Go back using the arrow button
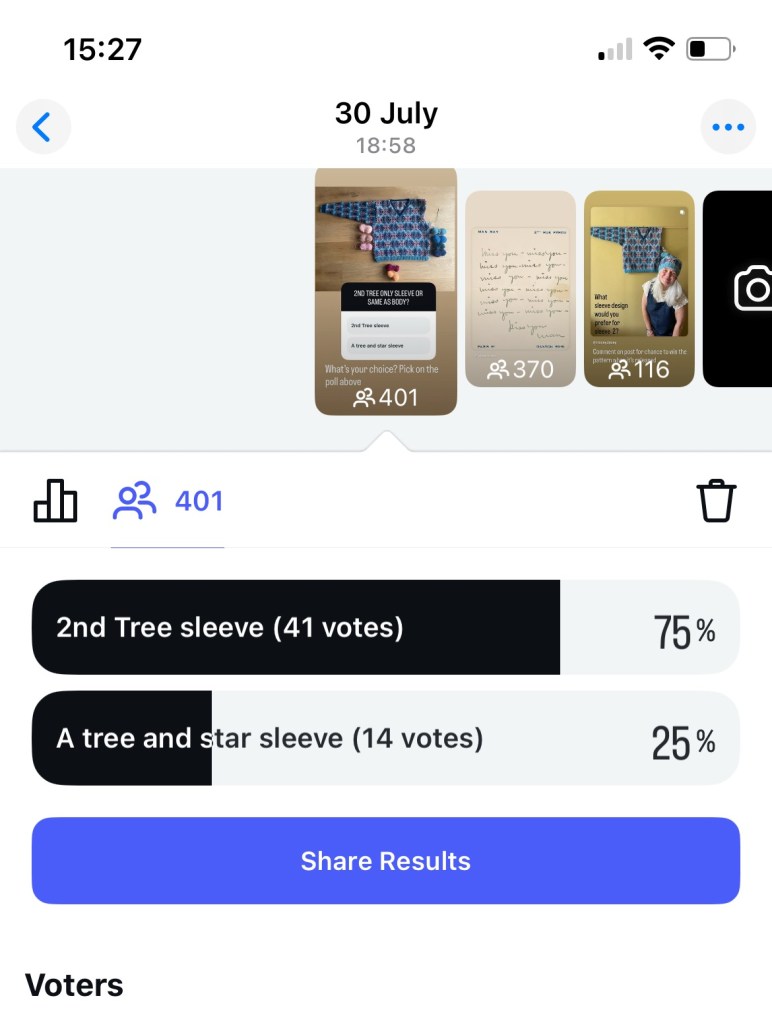This screenshot has width=772, height=1023. (x=43, y=127)
